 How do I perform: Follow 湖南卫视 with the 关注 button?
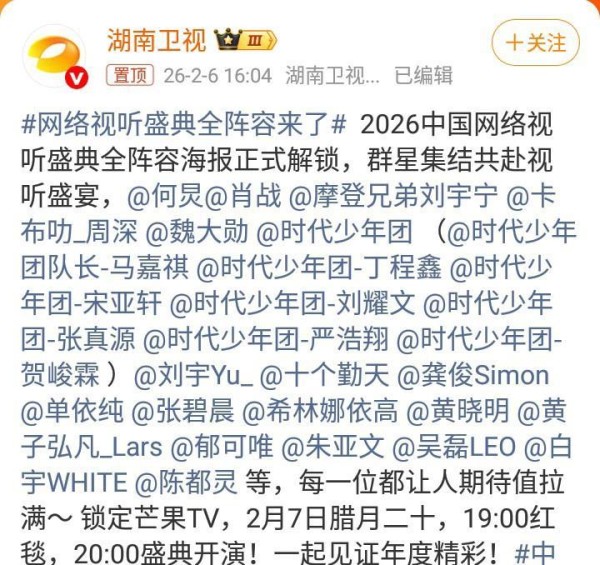535,43
